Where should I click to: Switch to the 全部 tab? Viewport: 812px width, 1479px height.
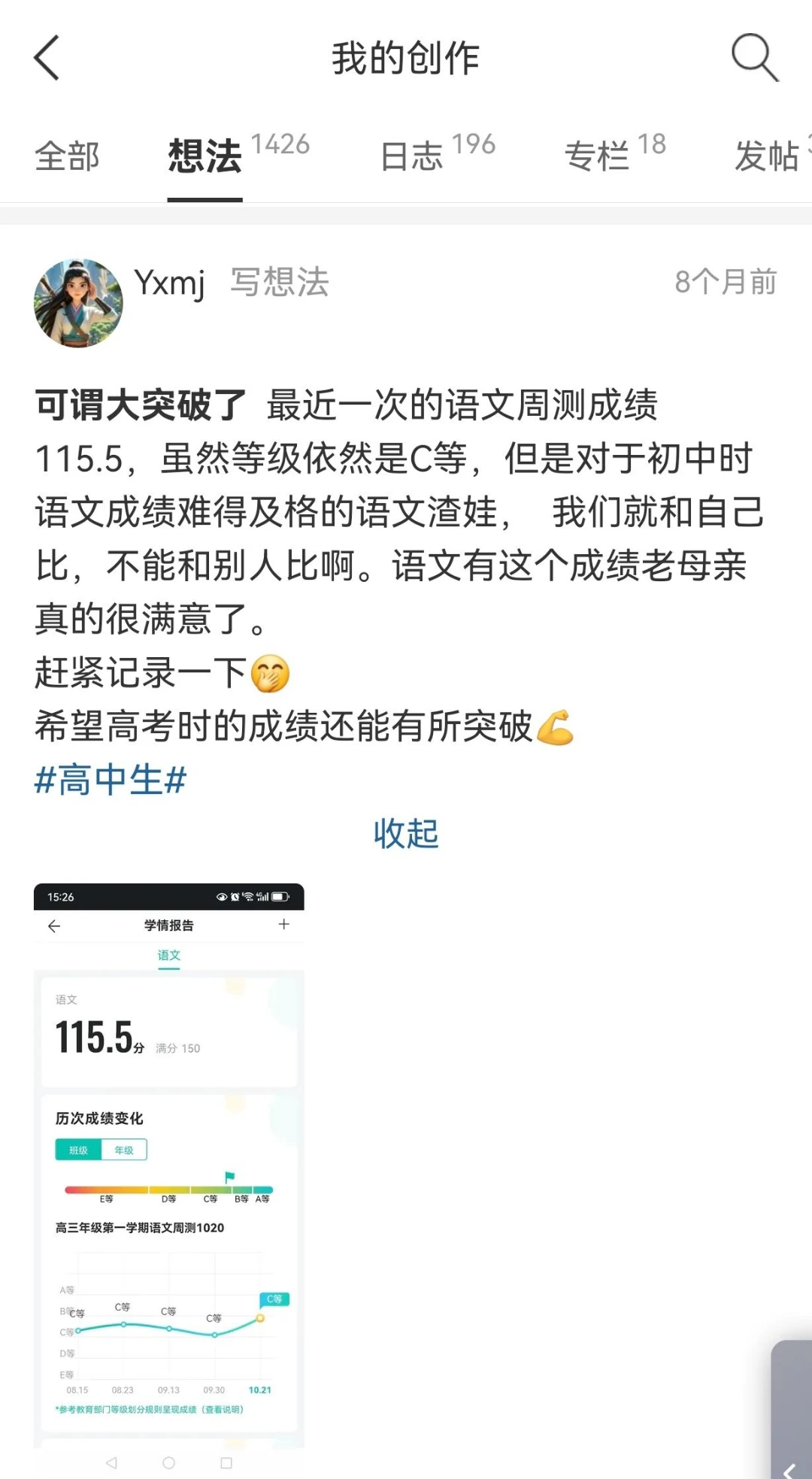pos(67,156)
